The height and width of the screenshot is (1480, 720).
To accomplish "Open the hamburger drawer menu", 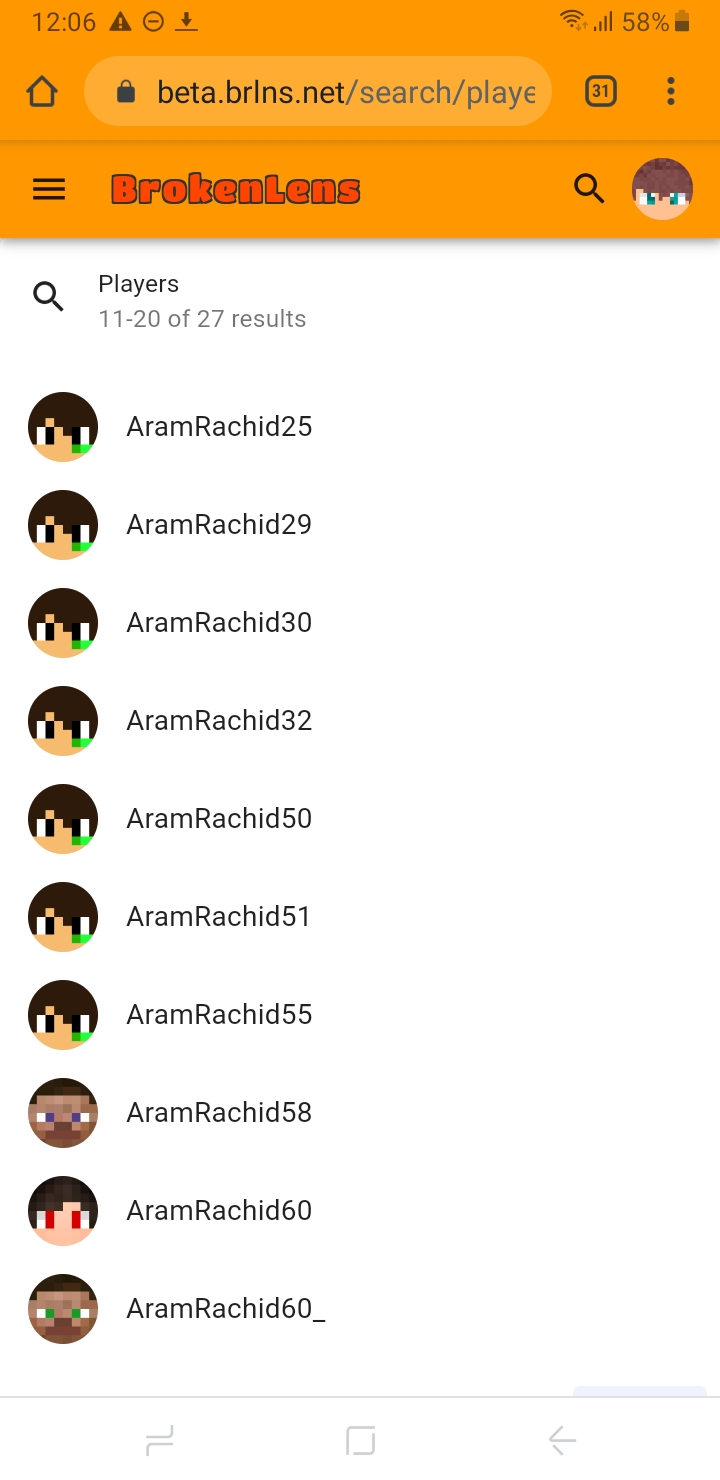I will 49,189.
